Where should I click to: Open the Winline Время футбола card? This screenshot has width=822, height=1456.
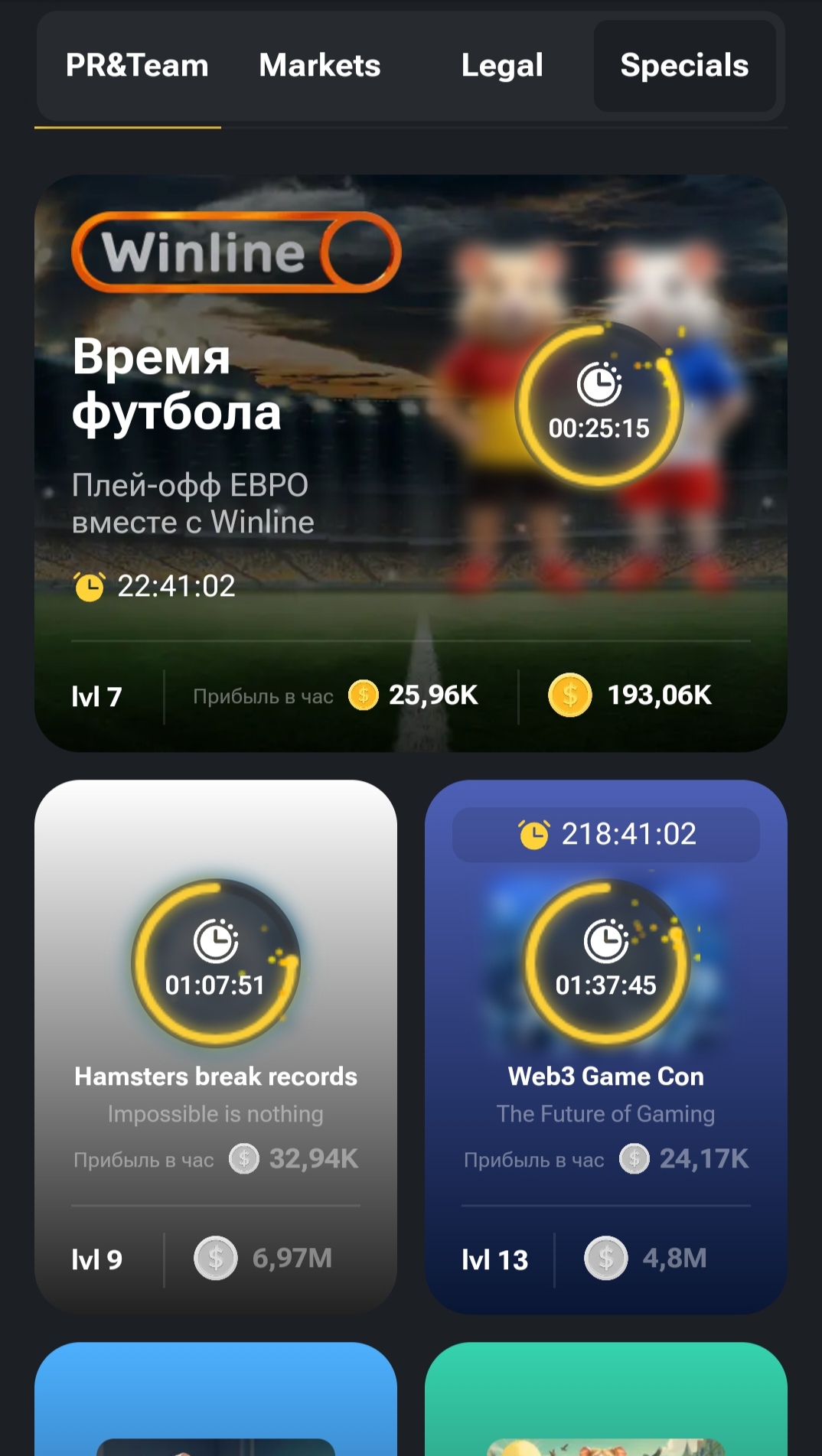[x=410, y=463]
